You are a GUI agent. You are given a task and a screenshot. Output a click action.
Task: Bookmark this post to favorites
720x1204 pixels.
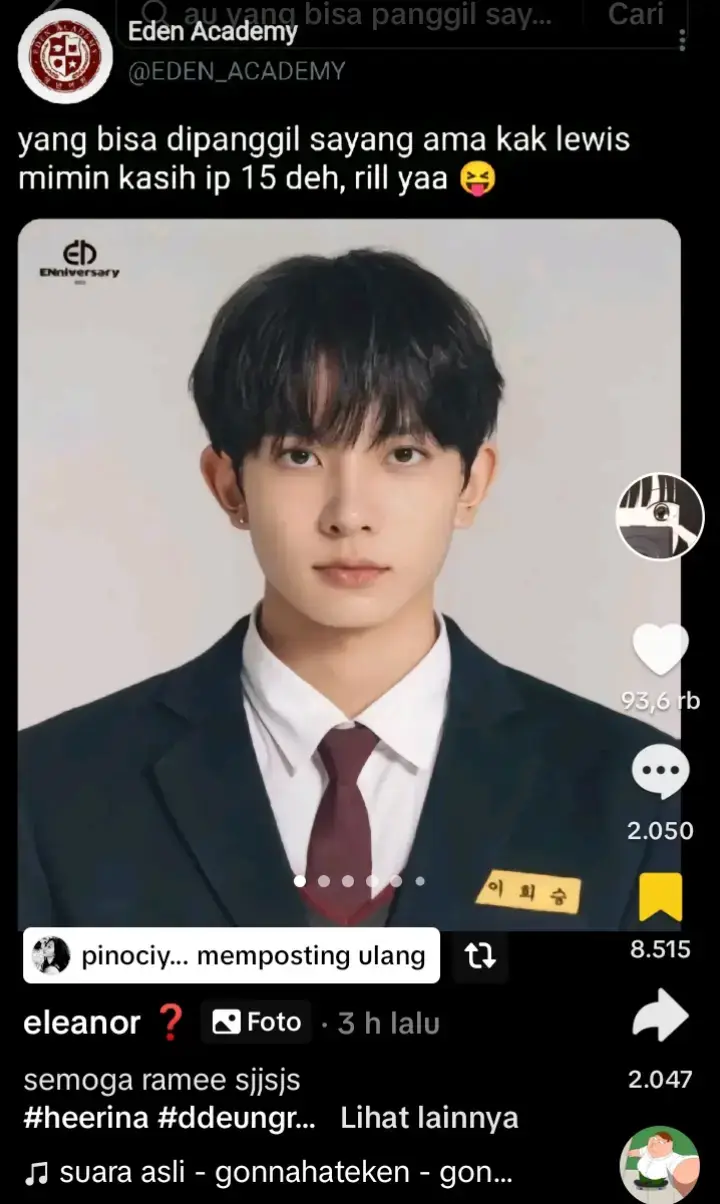(660, 897)
